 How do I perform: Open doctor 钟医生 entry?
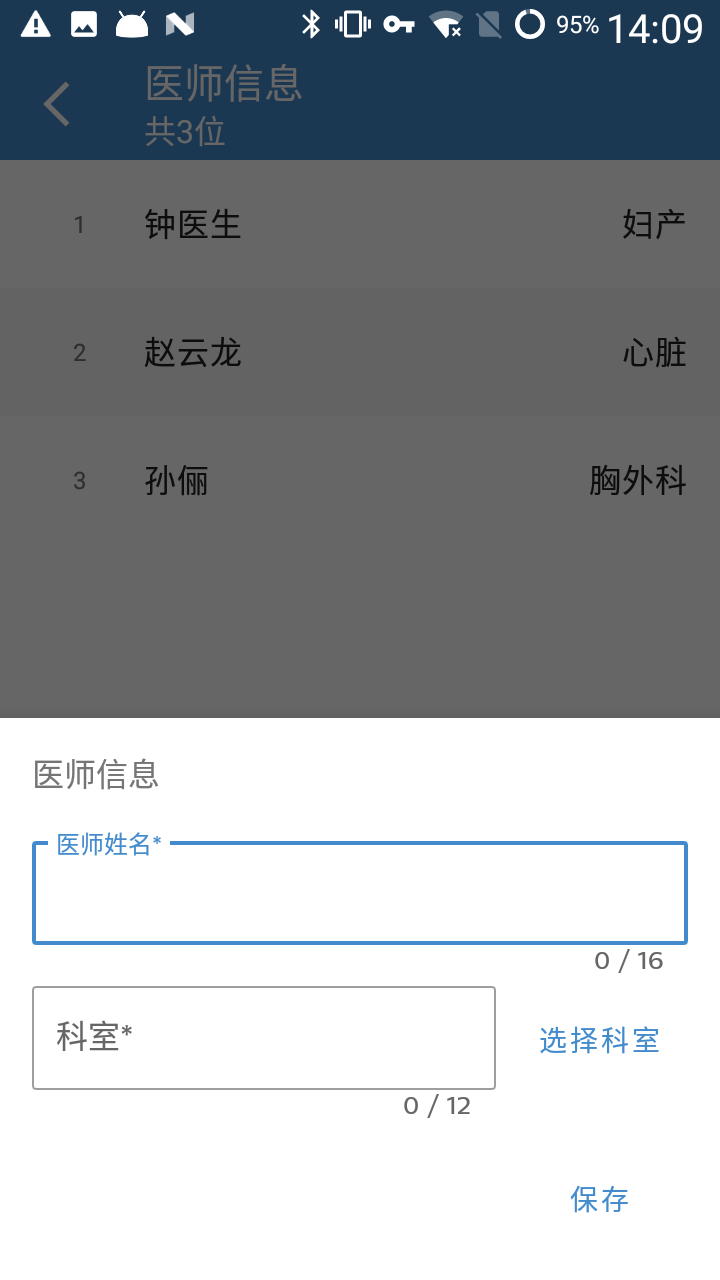pos(360,225)
